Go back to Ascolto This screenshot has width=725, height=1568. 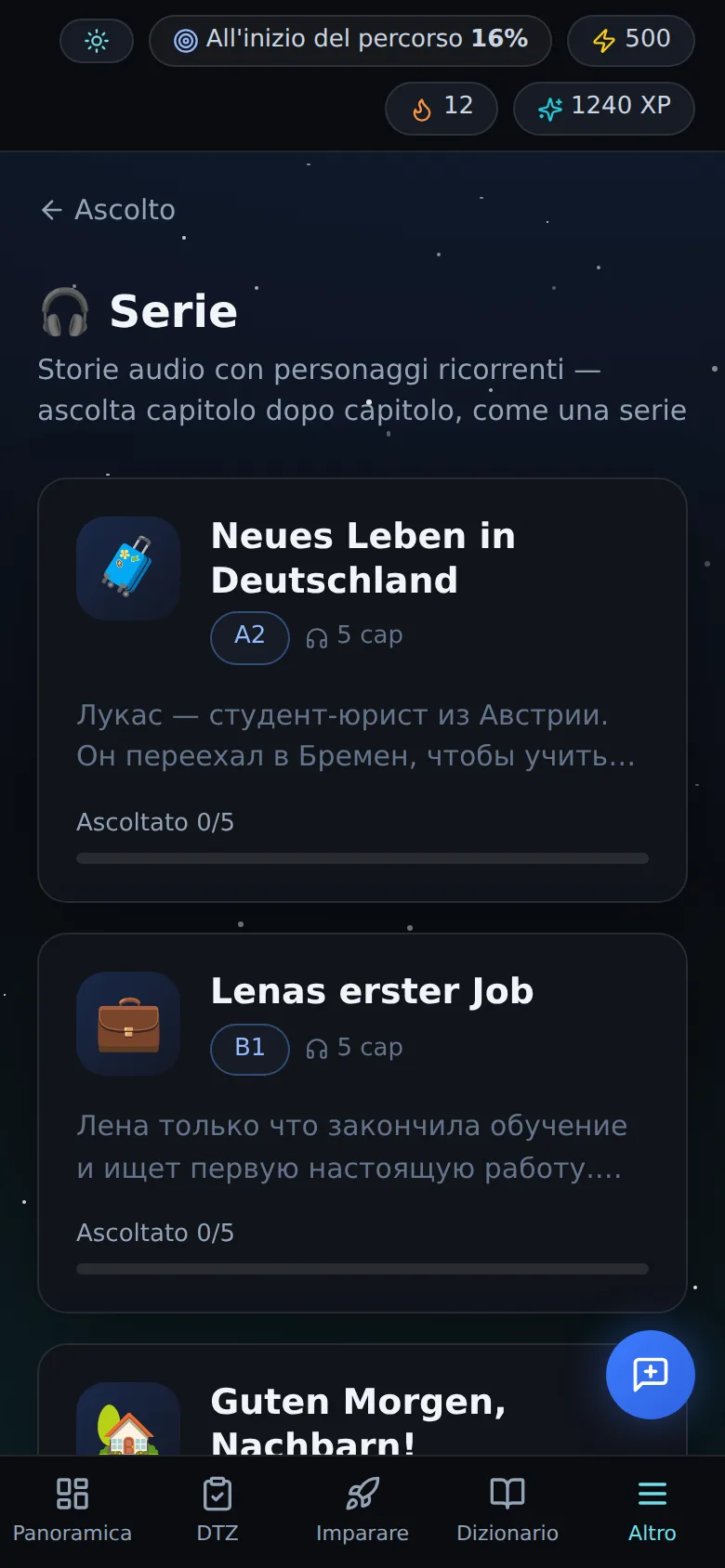[108, 210]
